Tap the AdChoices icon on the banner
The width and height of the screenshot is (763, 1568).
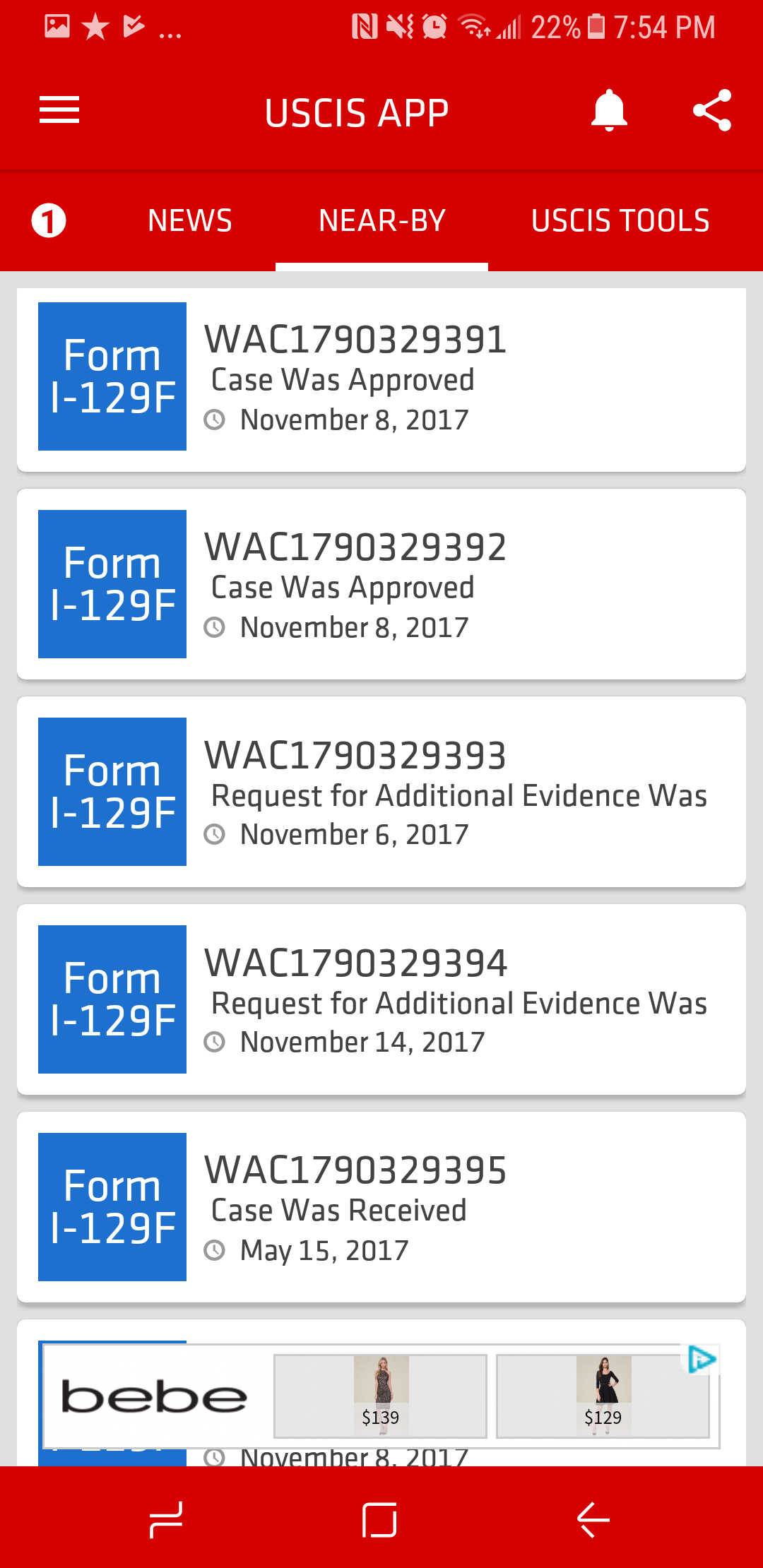[702, 1359]
